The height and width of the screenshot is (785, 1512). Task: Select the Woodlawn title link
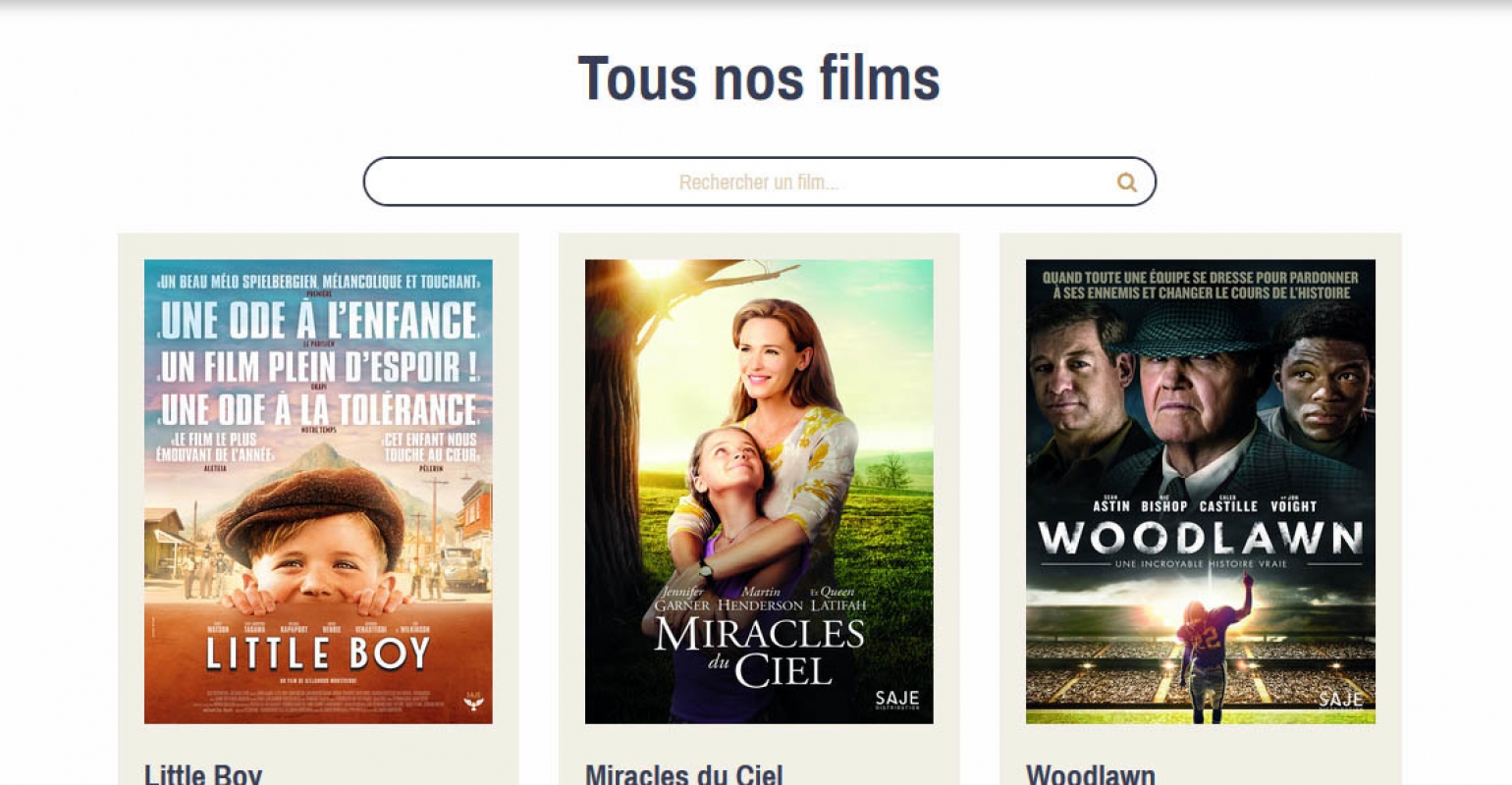pyautogui.click(x=1090, y=773)
